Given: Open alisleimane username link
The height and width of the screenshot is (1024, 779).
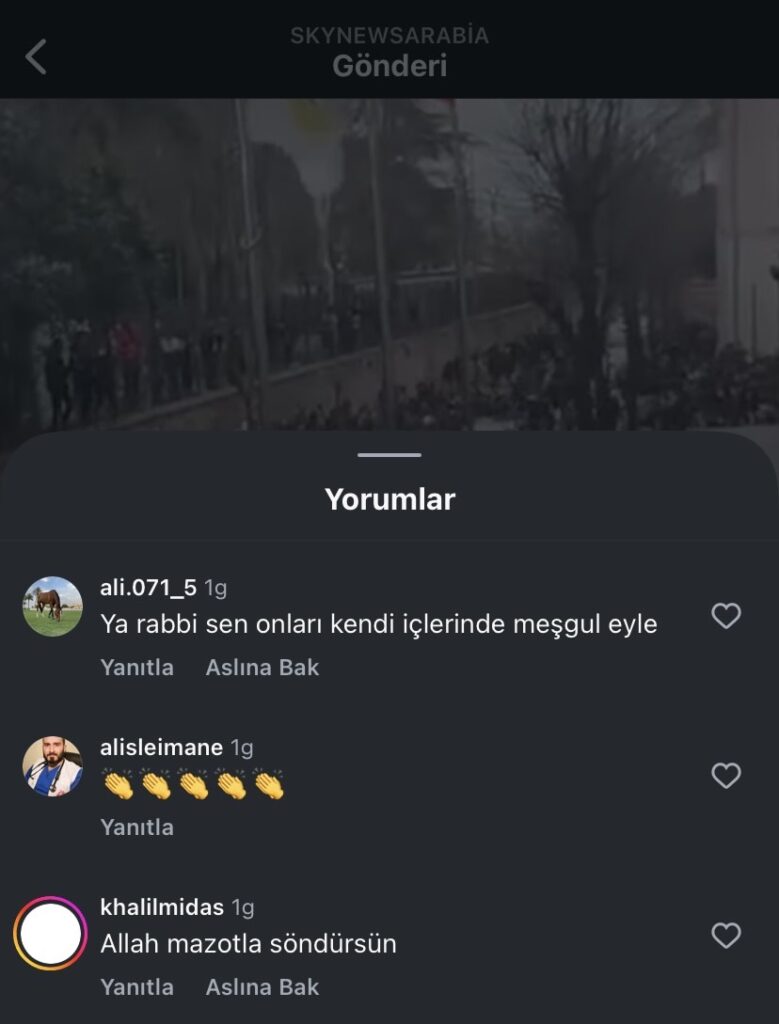Looking at the screenshot, I should (x=161, y=747).
